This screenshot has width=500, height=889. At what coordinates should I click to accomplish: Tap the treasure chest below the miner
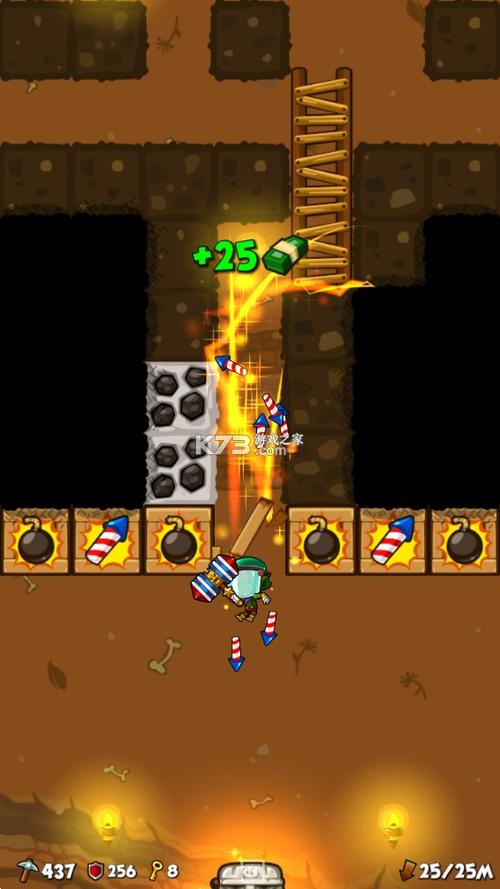coord(247,875)
